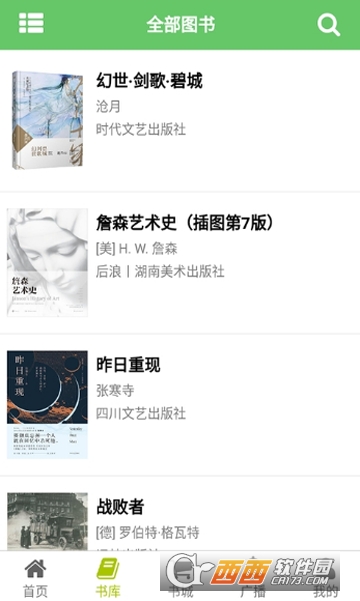This screenshot has height=601, width=360.
Task: Select the 书库 tab
Action: coord(108,578)
